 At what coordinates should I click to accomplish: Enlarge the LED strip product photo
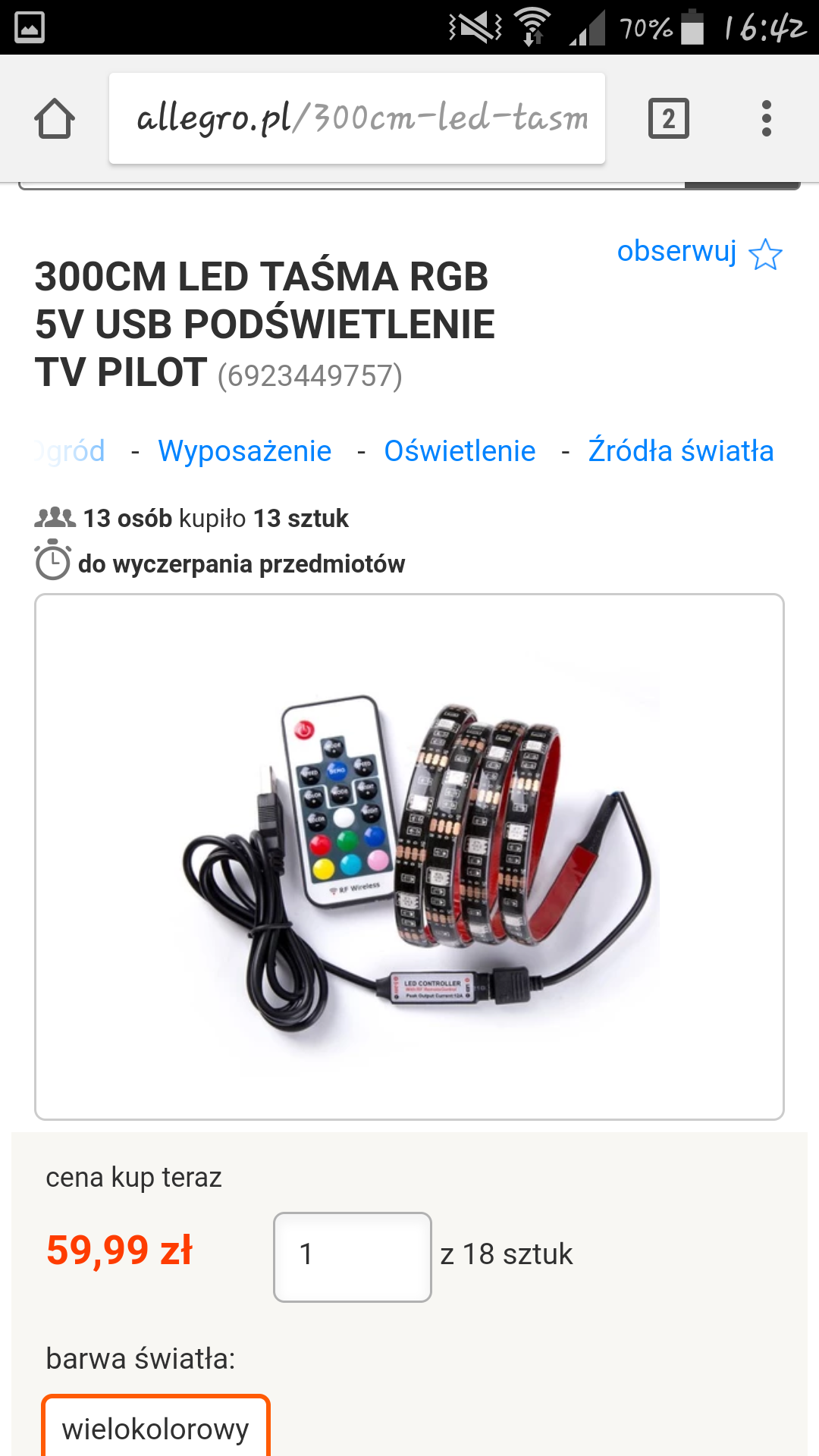409,857
